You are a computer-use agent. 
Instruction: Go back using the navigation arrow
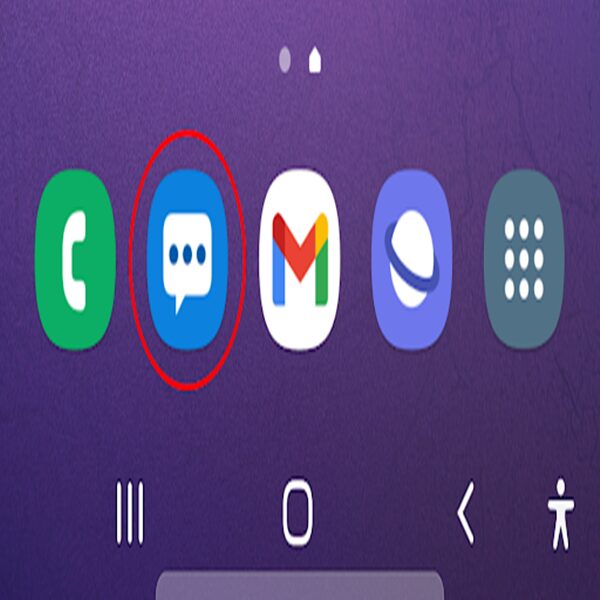point(464,515)
